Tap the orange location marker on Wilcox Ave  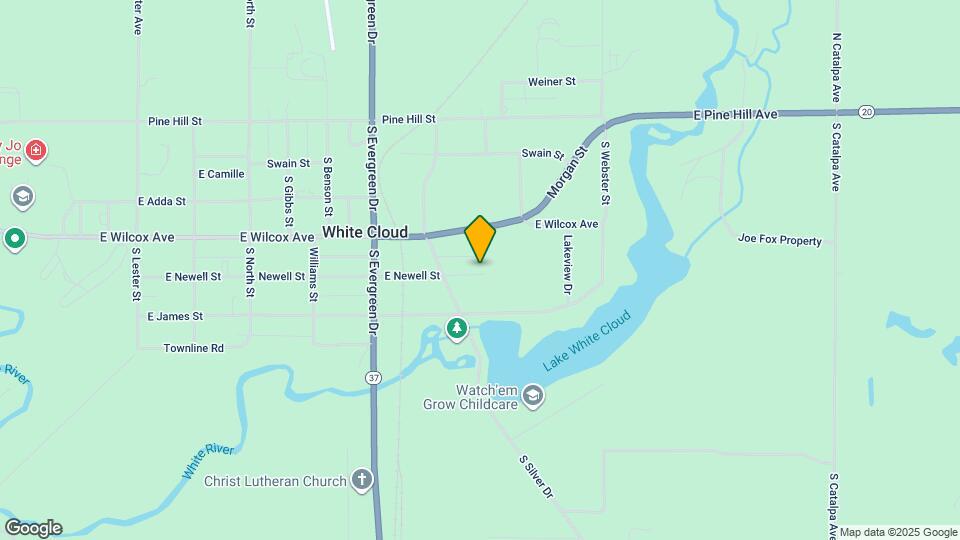point(480,238)
